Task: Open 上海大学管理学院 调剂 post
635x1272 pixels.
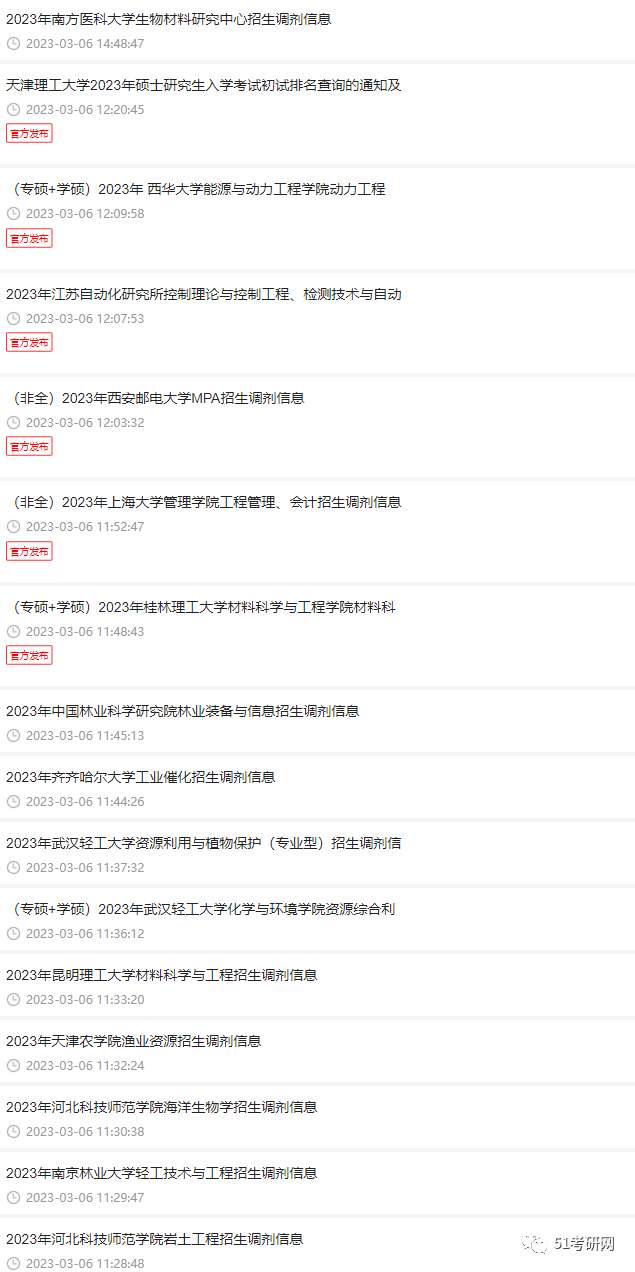Action: (x=204, y=502)
